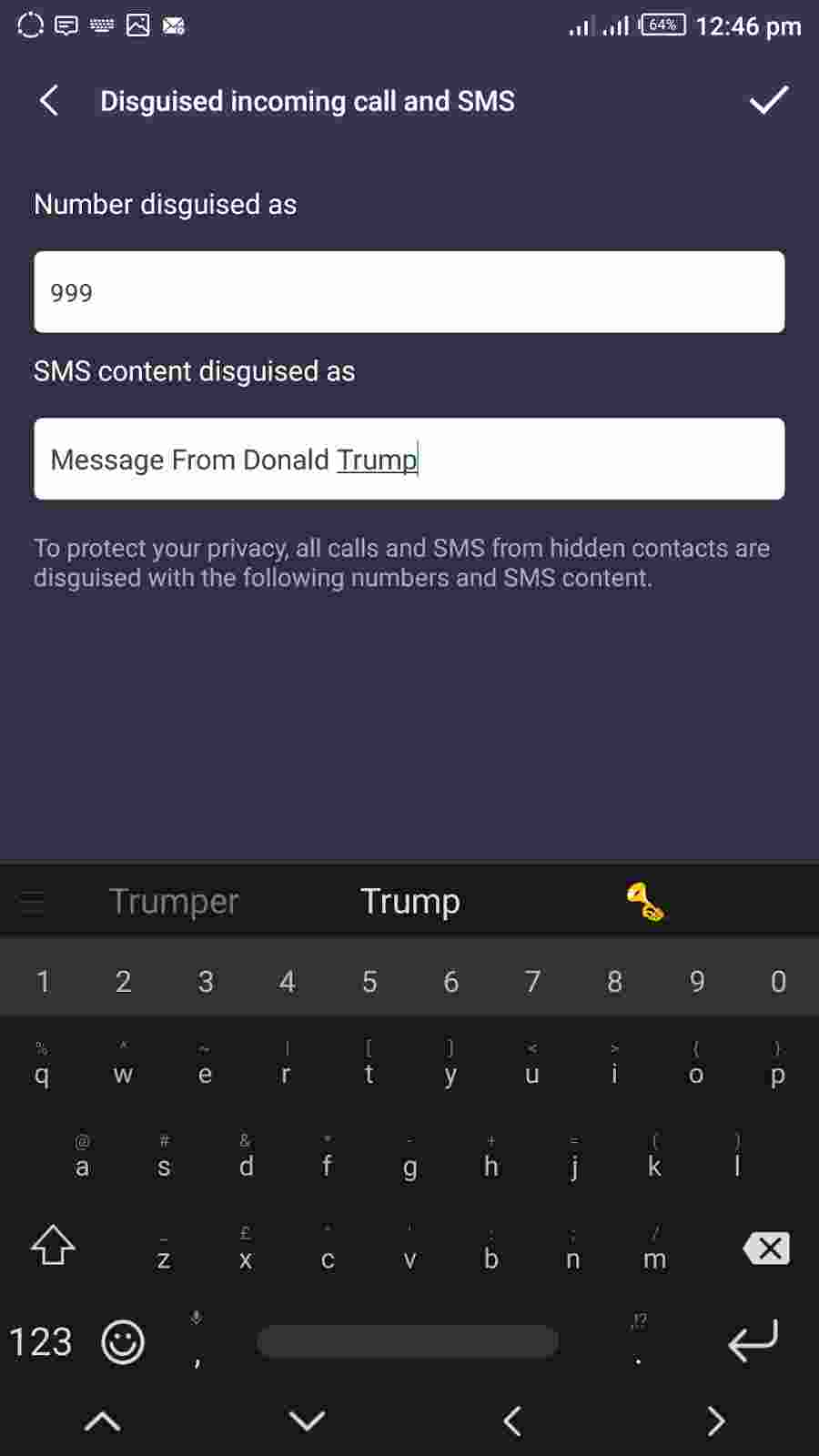Insert the trumpet emoji suggestion
This screenshot has width=819, height=1456.
click(645, 902)
